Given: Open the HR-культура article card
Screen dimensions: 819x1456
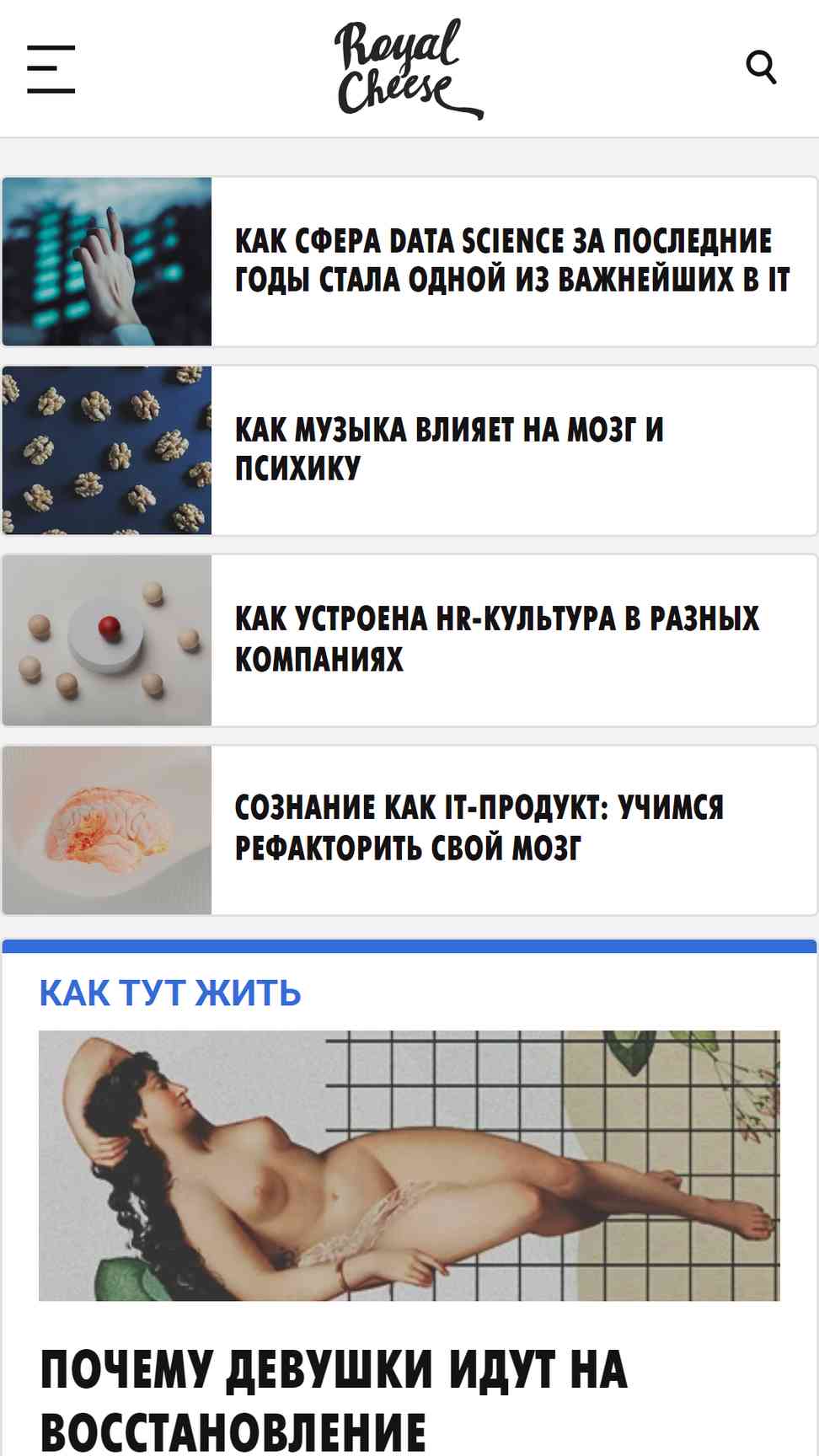Looking at the screenshot, I should [x=496, y=639].
